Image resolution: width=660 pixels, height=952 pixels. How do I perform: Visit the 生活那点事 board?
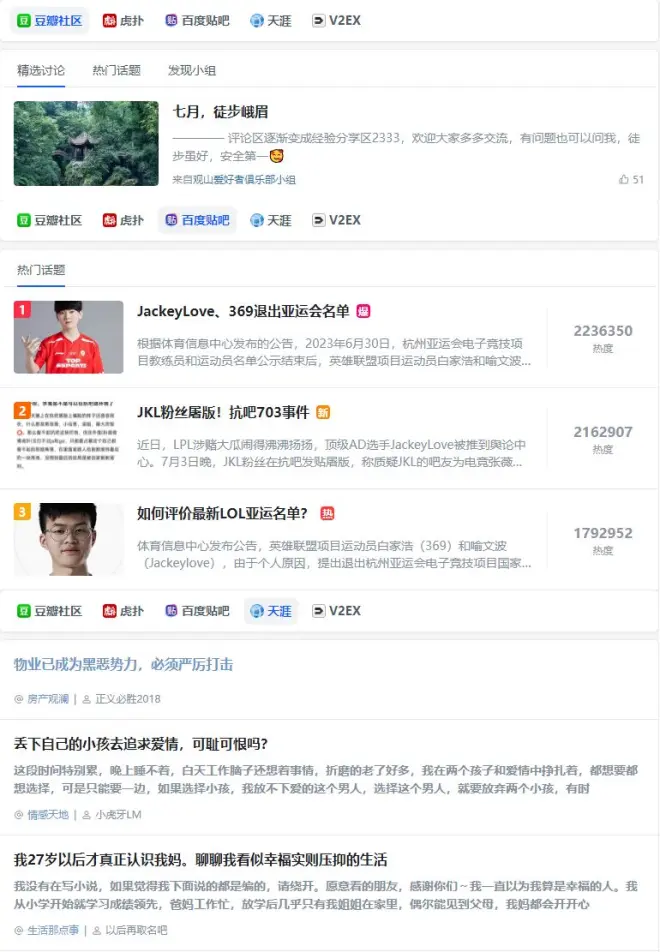coord(54,930)
